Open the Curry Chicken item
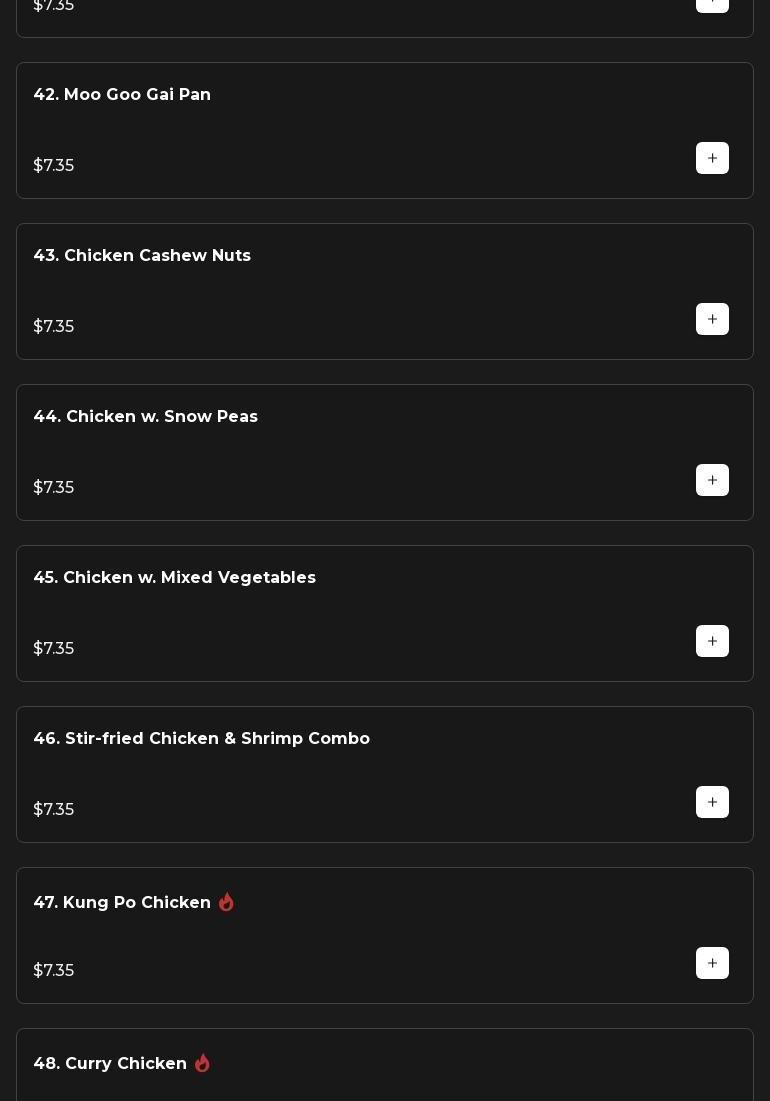The image size is (770, 1101). [x=110, y=1064]
